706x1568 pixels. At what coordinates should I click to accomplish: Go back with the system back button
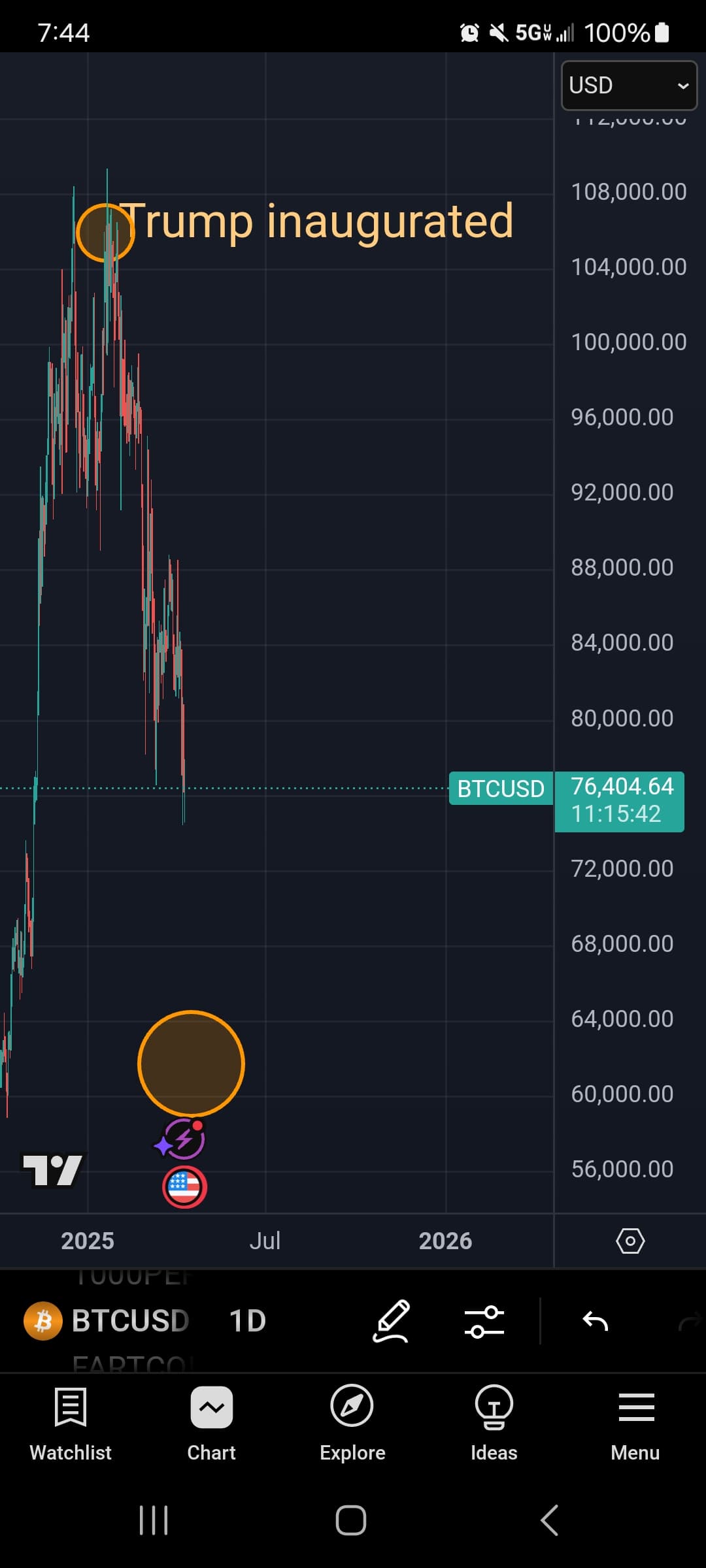click(550, 1520)
